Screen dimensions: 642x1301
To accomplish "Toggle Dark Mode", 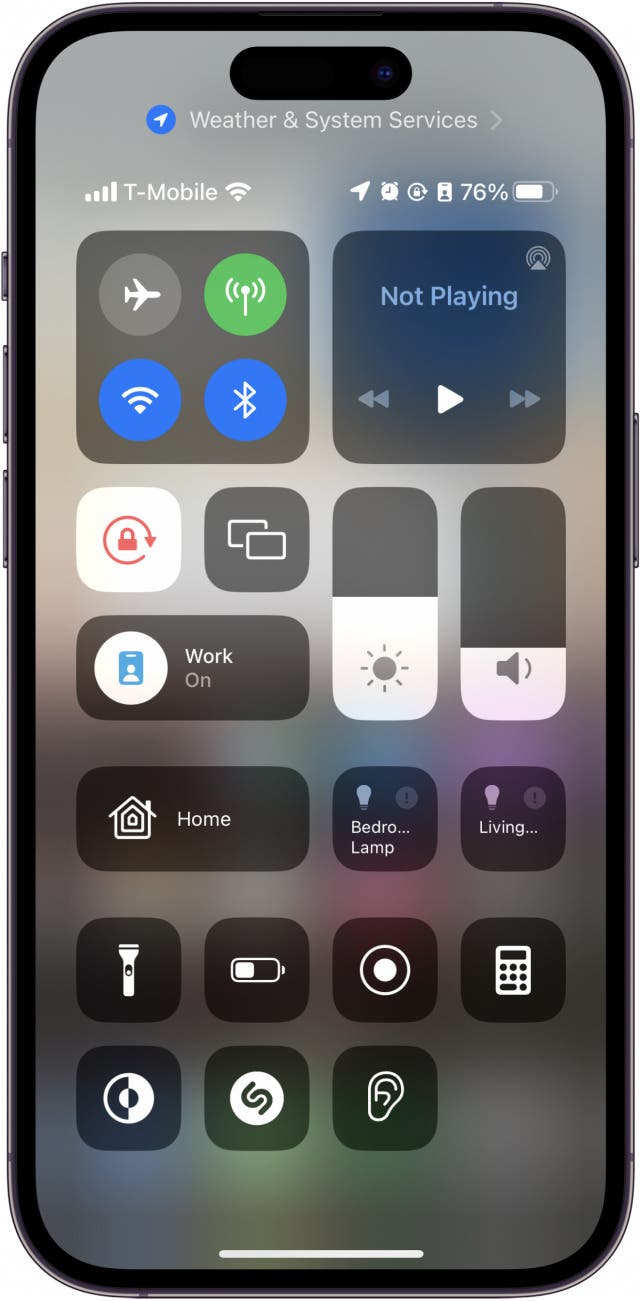I will (129, 1098).
